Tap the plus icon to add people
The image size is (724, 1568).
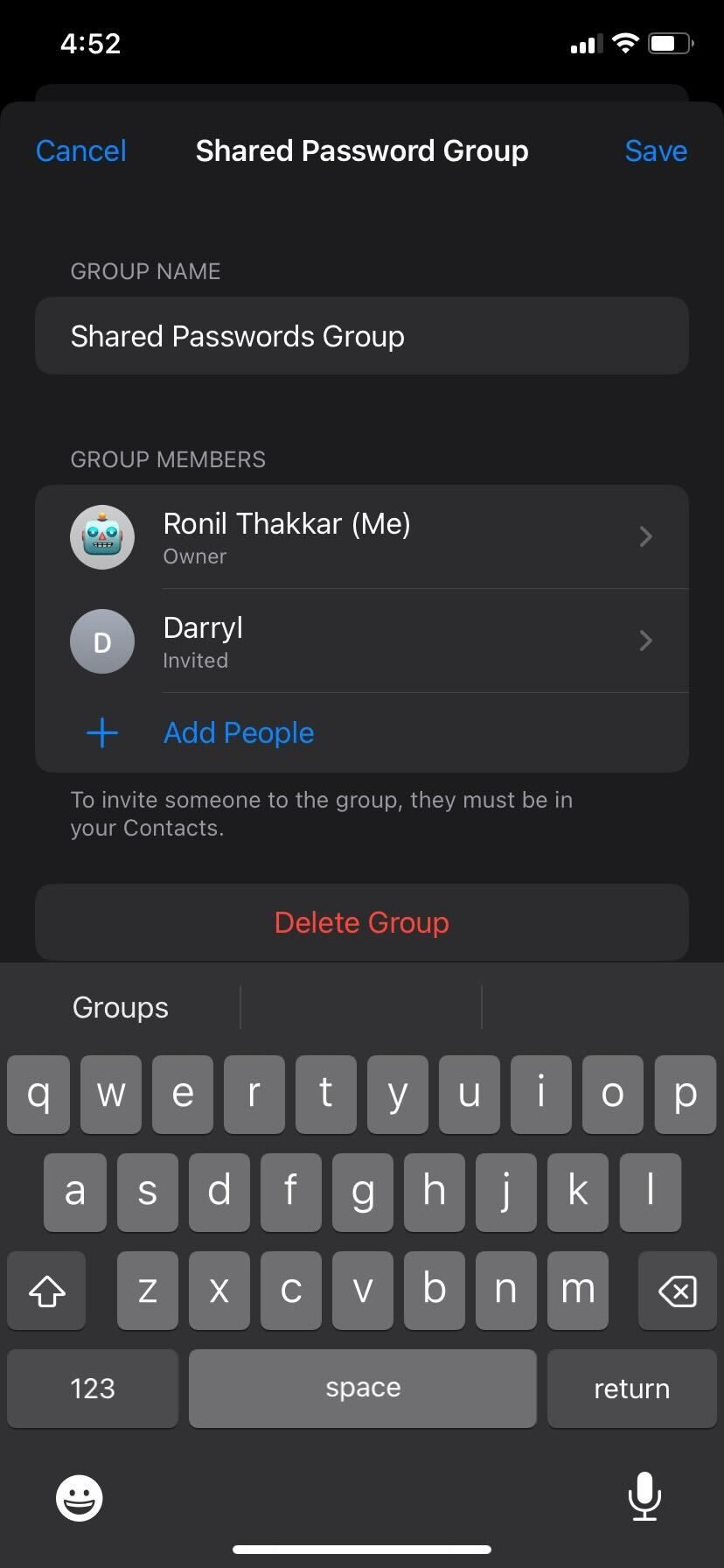(x=102, y=733)
